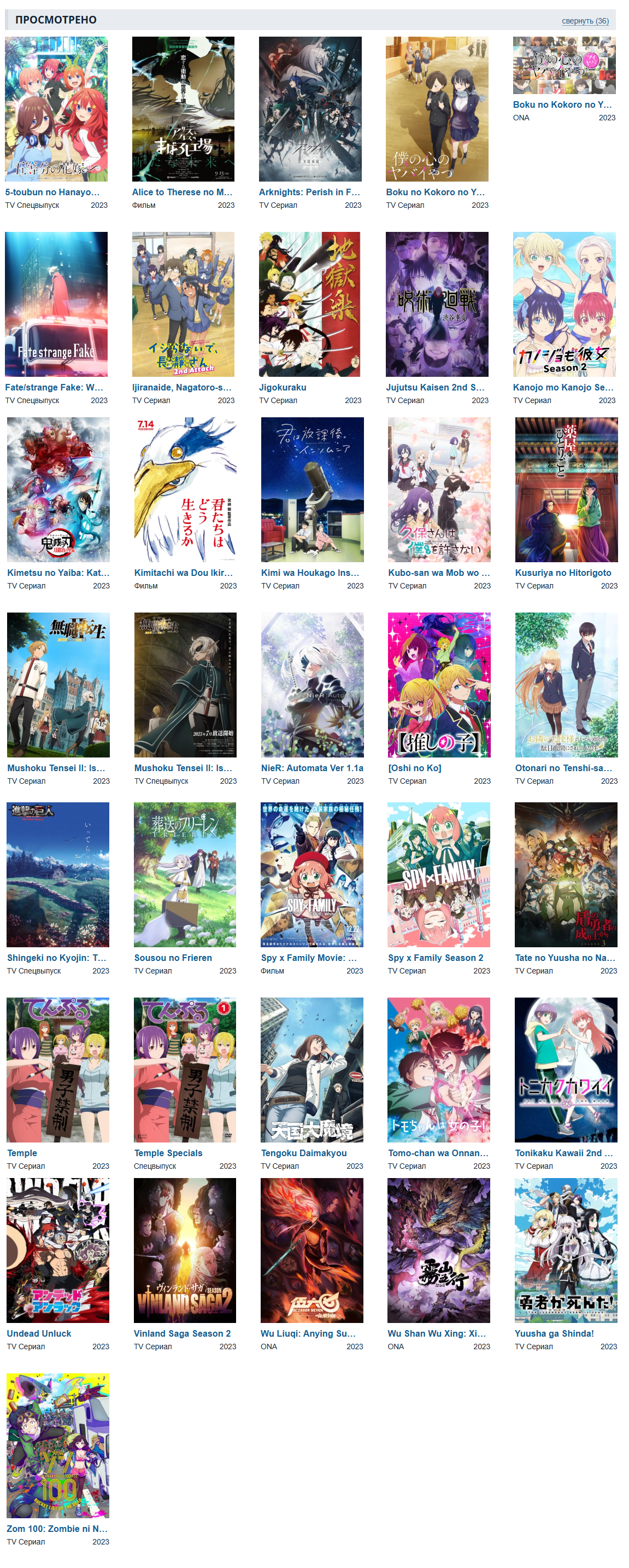Image resolution: width=629 pixels, height=1568 pixels.
Task: Open [Oshi no Ko] series
Action: [x=415, y=768]
